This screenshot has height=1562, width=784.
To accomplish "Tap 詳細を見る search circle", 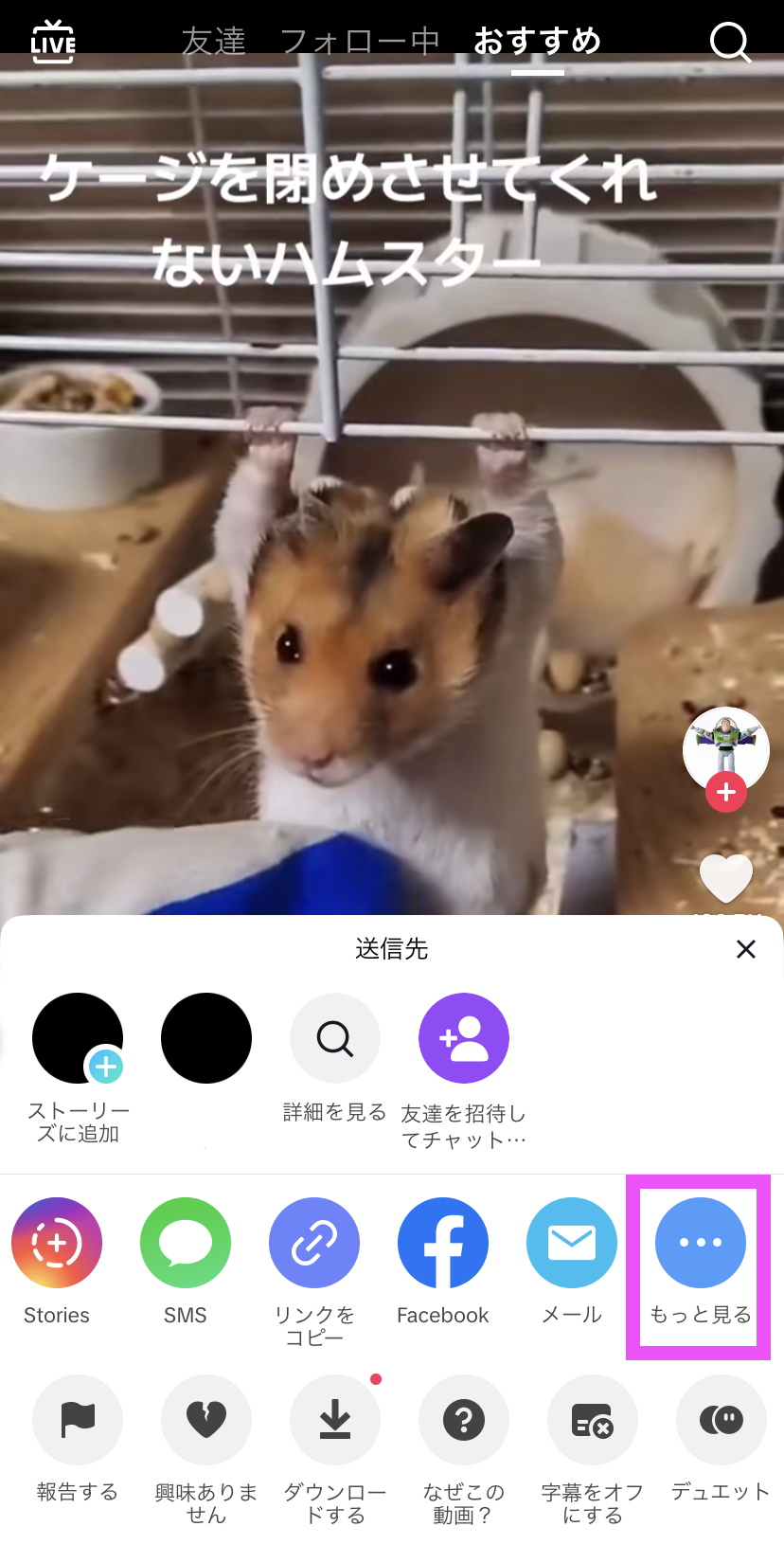I will tap(335, 1039).
